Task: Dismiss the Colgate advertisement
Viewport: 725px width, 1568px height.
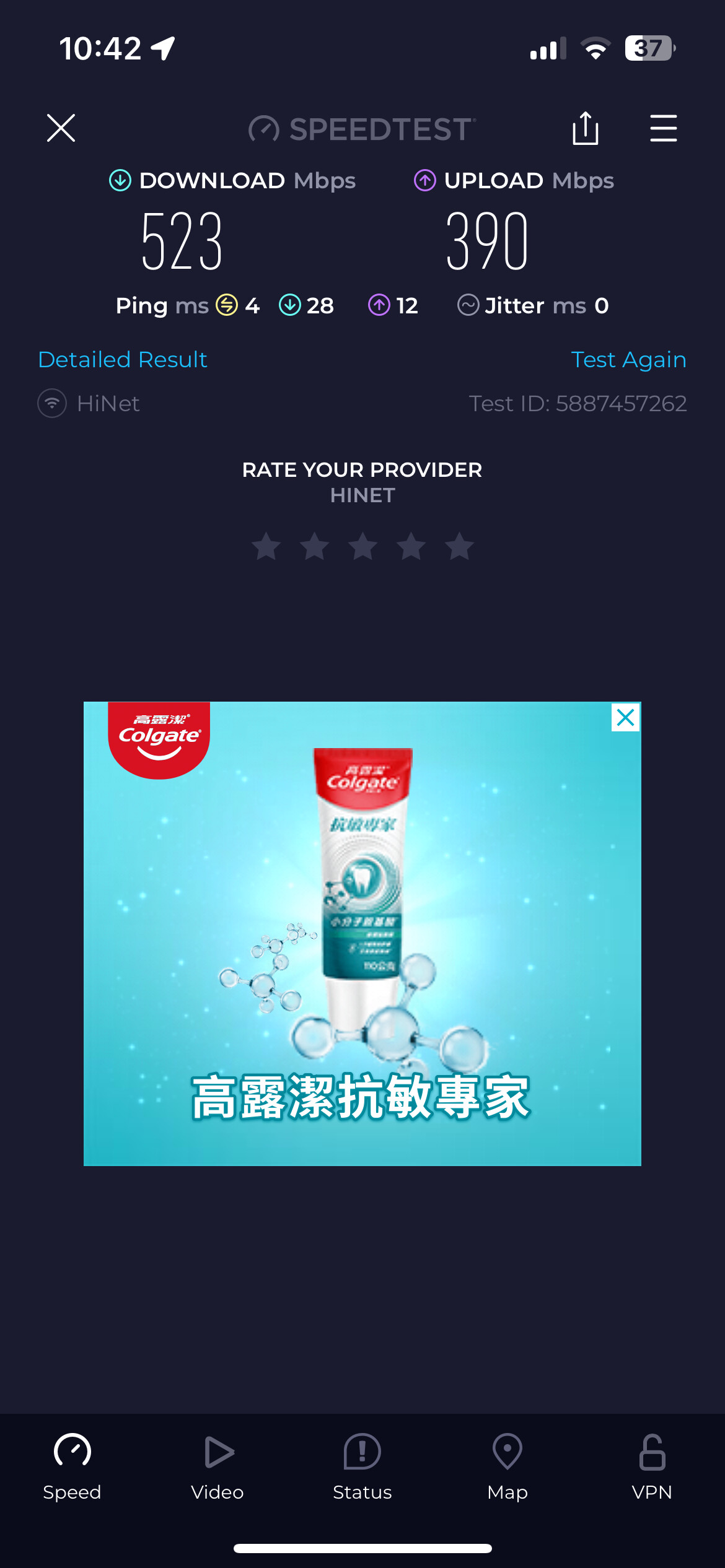Action: pos(625,718)
